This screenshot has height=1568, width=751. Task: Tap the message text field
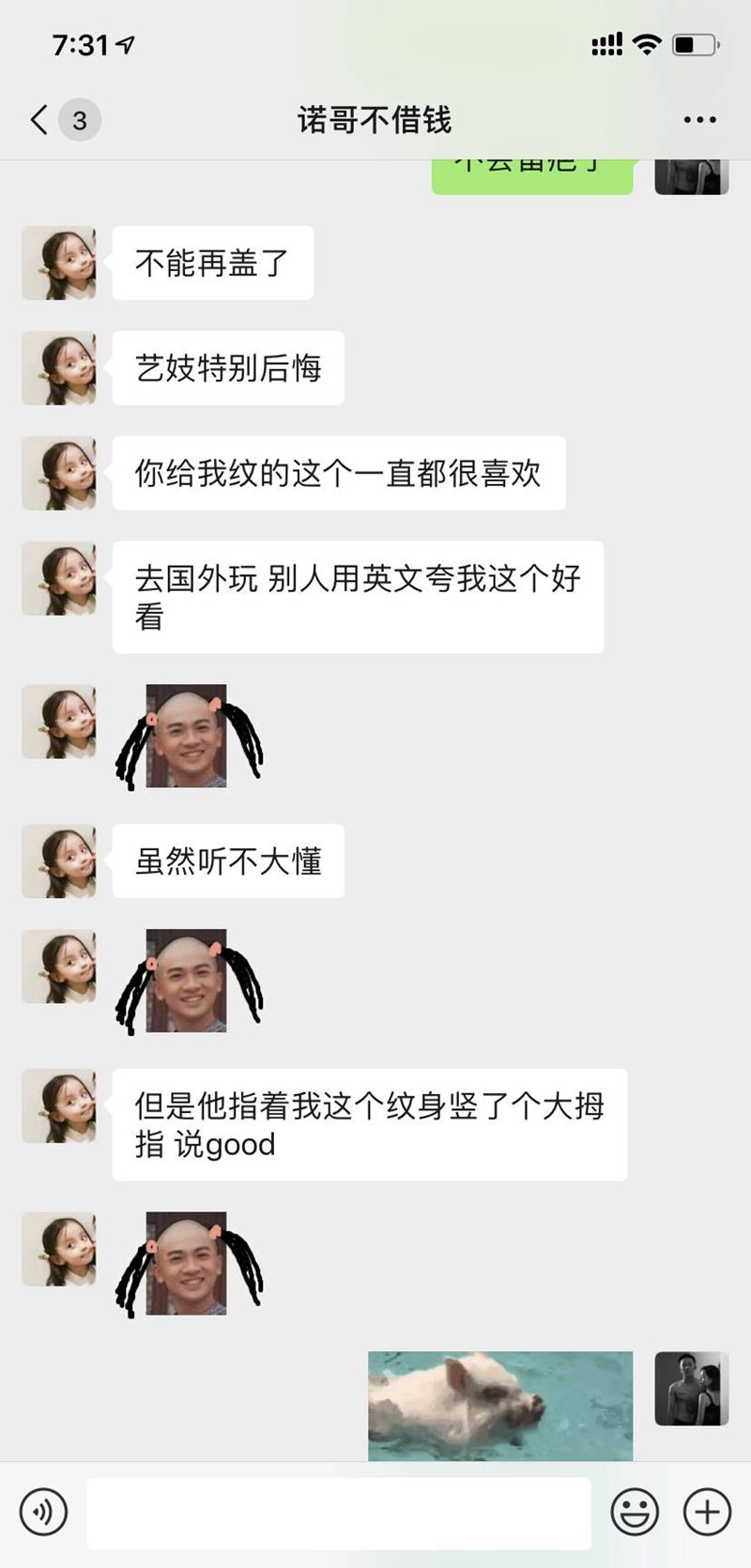pyautogui.click(x=338, y=1513)
